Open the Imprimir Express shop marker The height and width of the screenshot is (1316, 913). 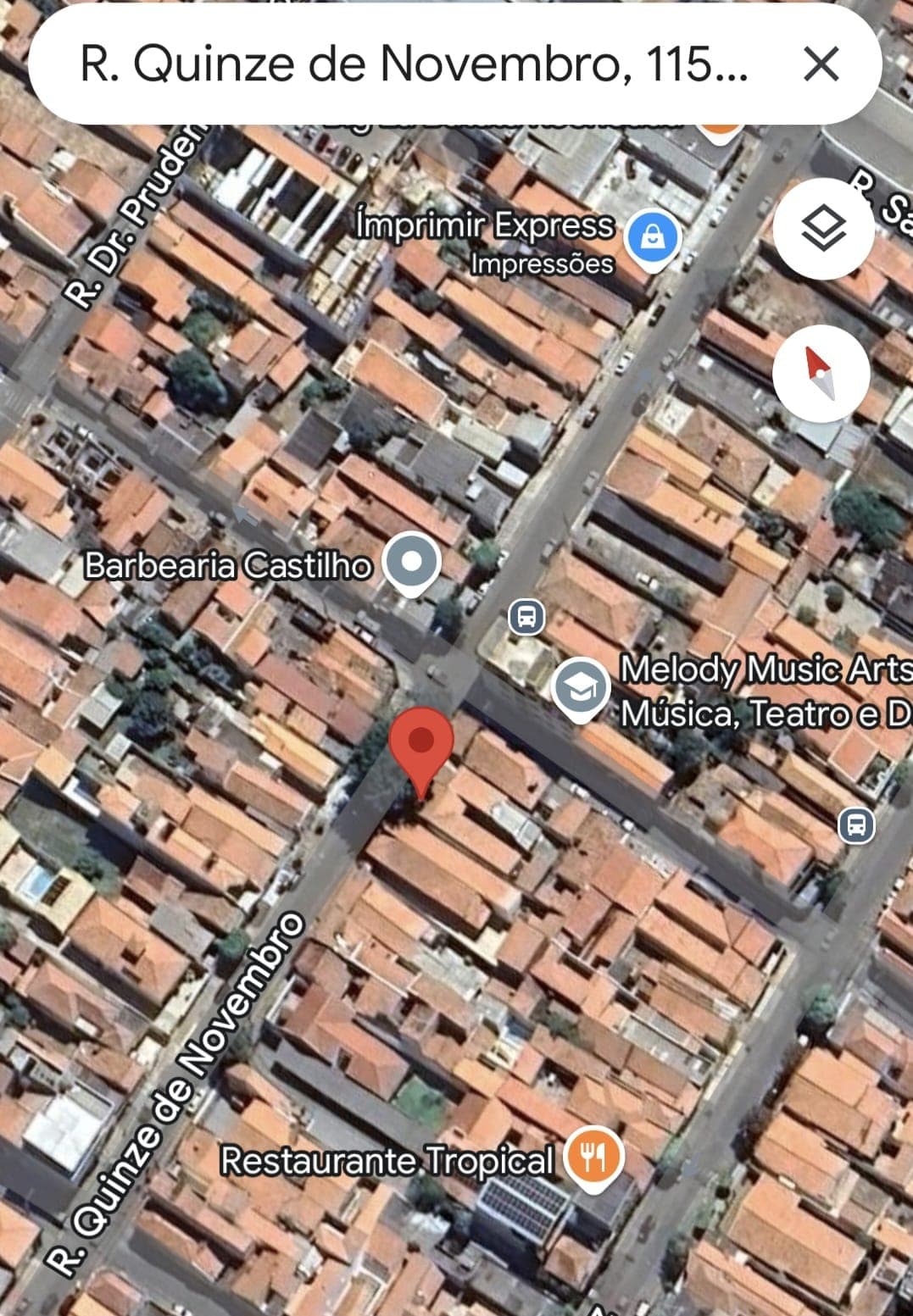[x=652, y=238]
